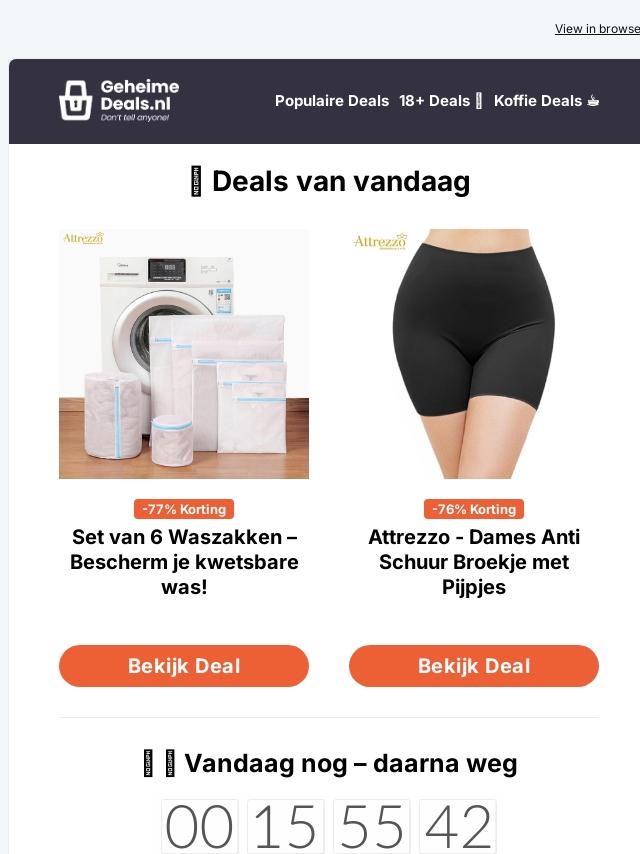640x854 pixels.
Task: Open the Waszakken product image
Action: [184, 354]
